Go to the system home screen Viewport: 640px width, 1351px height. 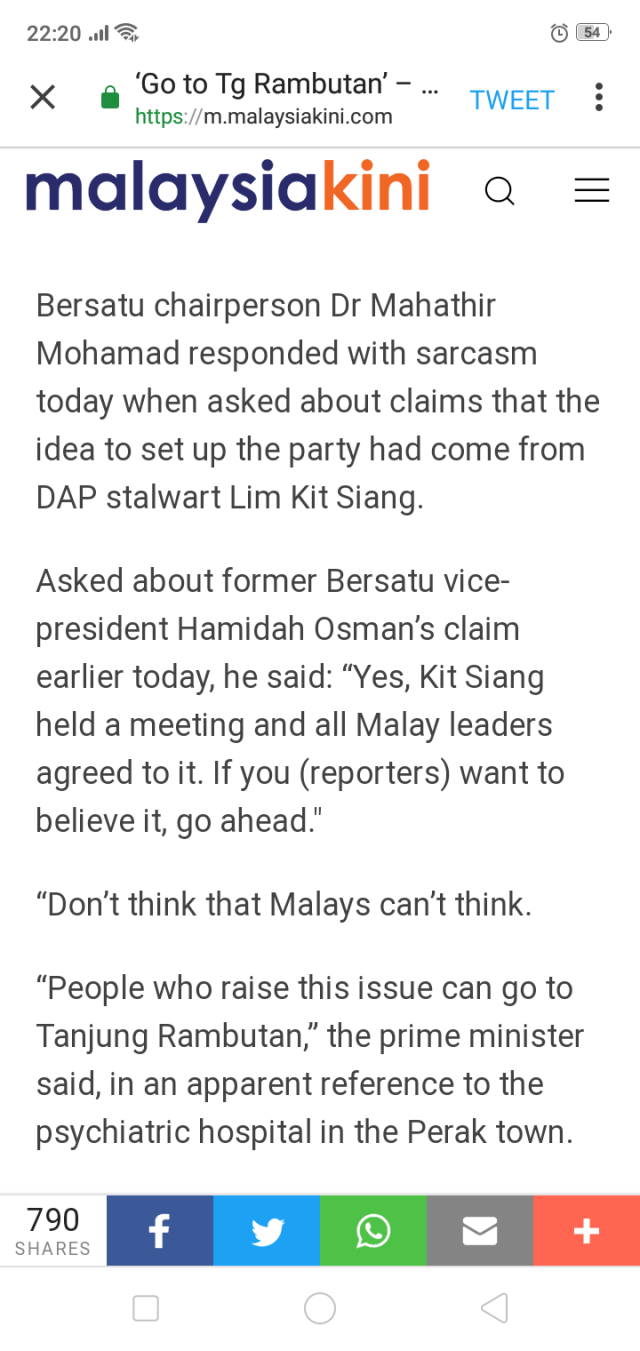tap(320, 1308)
